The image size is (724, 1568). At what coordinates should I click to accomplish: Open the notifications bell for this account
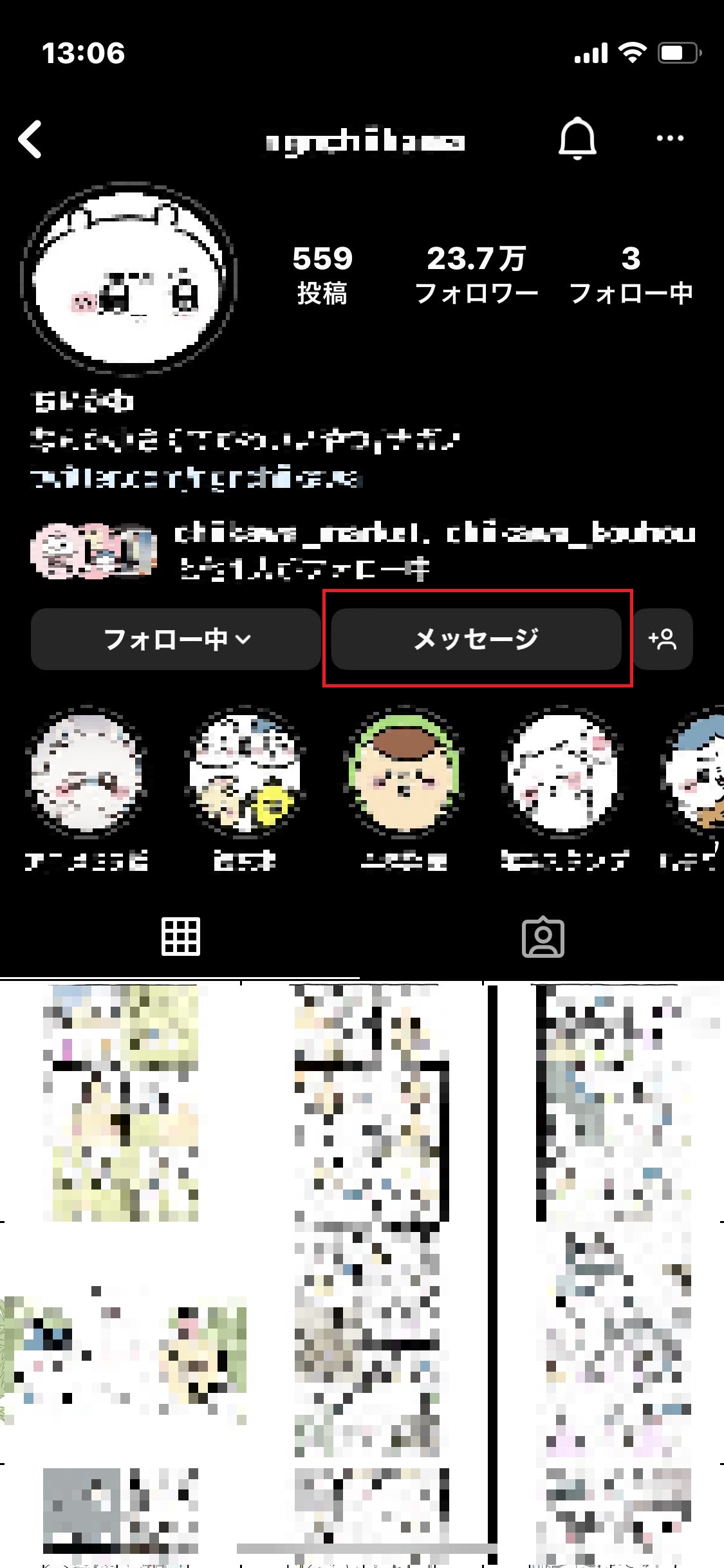(x=577, y=138)
